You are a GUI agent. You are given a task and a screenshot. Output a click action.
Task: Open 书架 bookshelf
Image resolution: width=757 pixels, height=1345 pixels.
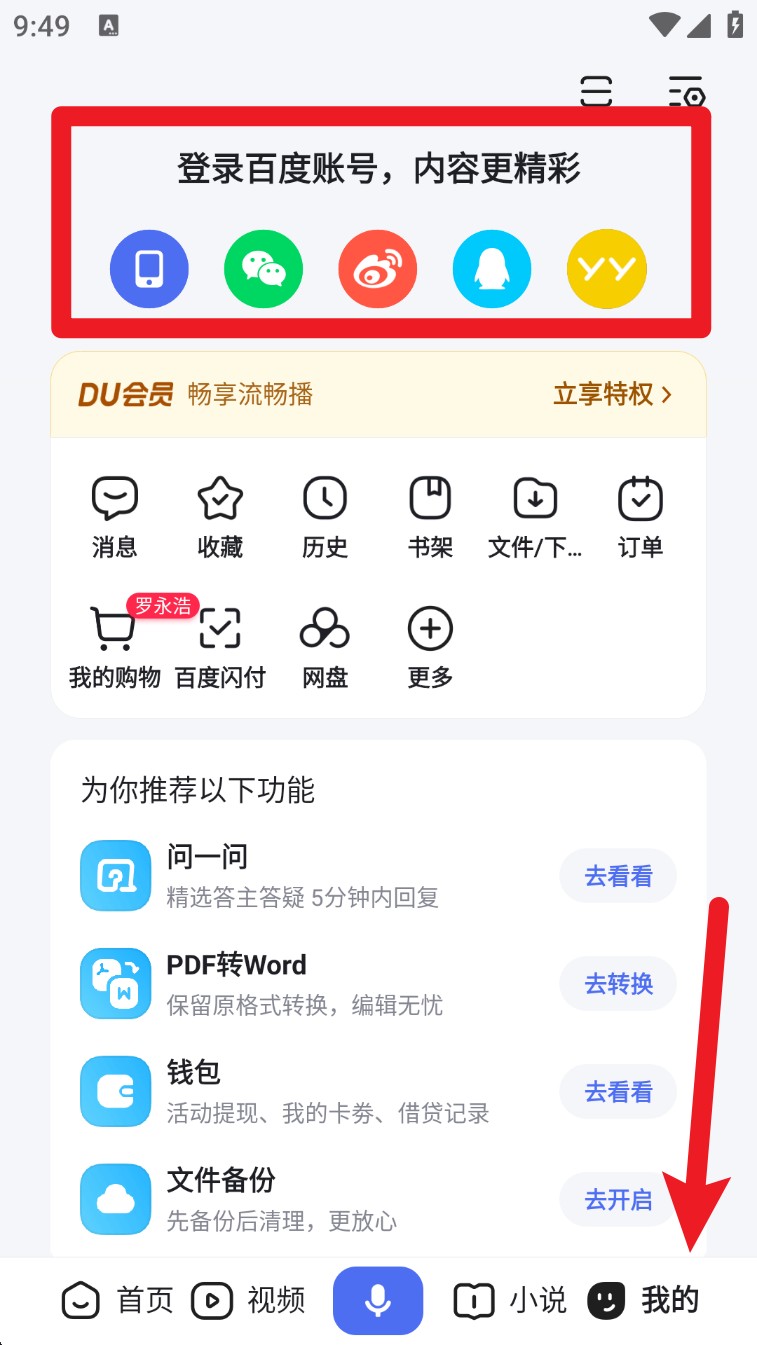[430, 517]
